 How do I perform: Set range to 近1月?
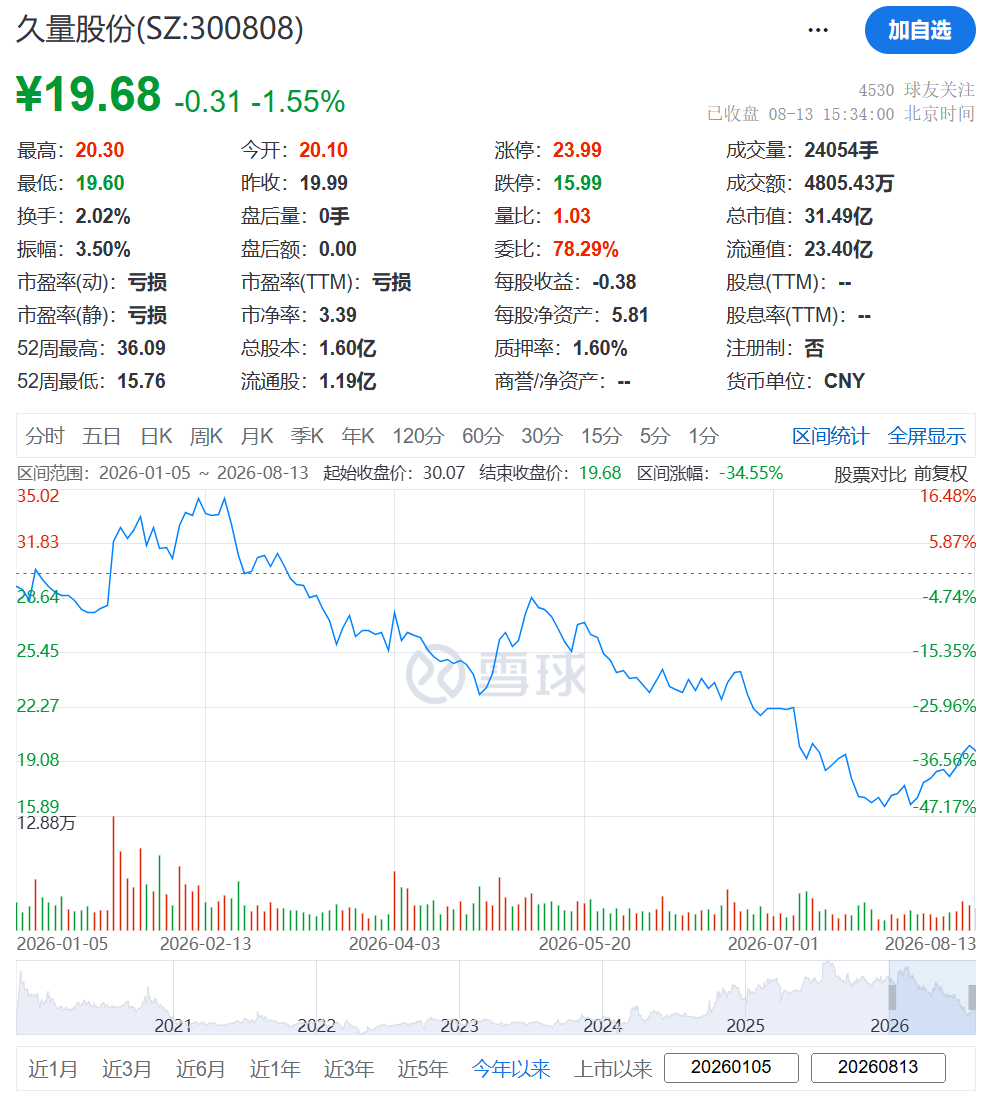click(53, 1069)
